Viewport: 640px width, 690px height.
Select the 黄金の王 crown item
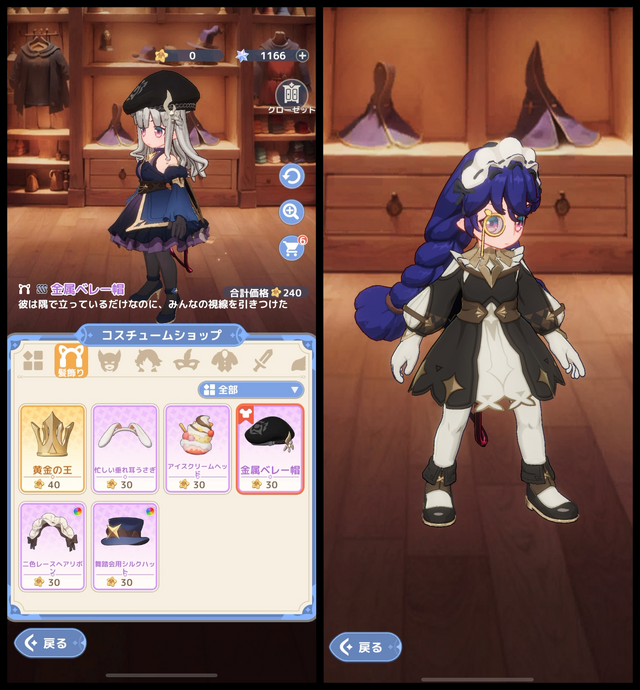[x=53, y=448]
